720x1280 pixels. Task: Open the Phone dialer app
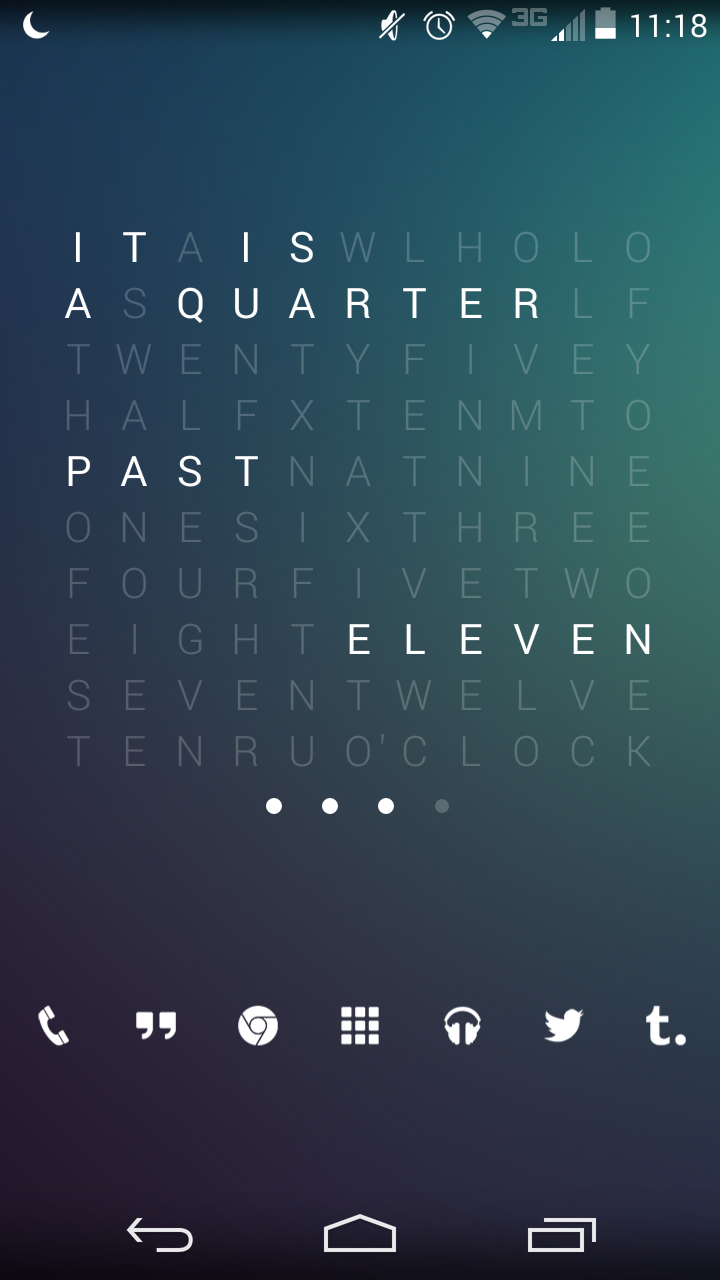[54, 1026]
